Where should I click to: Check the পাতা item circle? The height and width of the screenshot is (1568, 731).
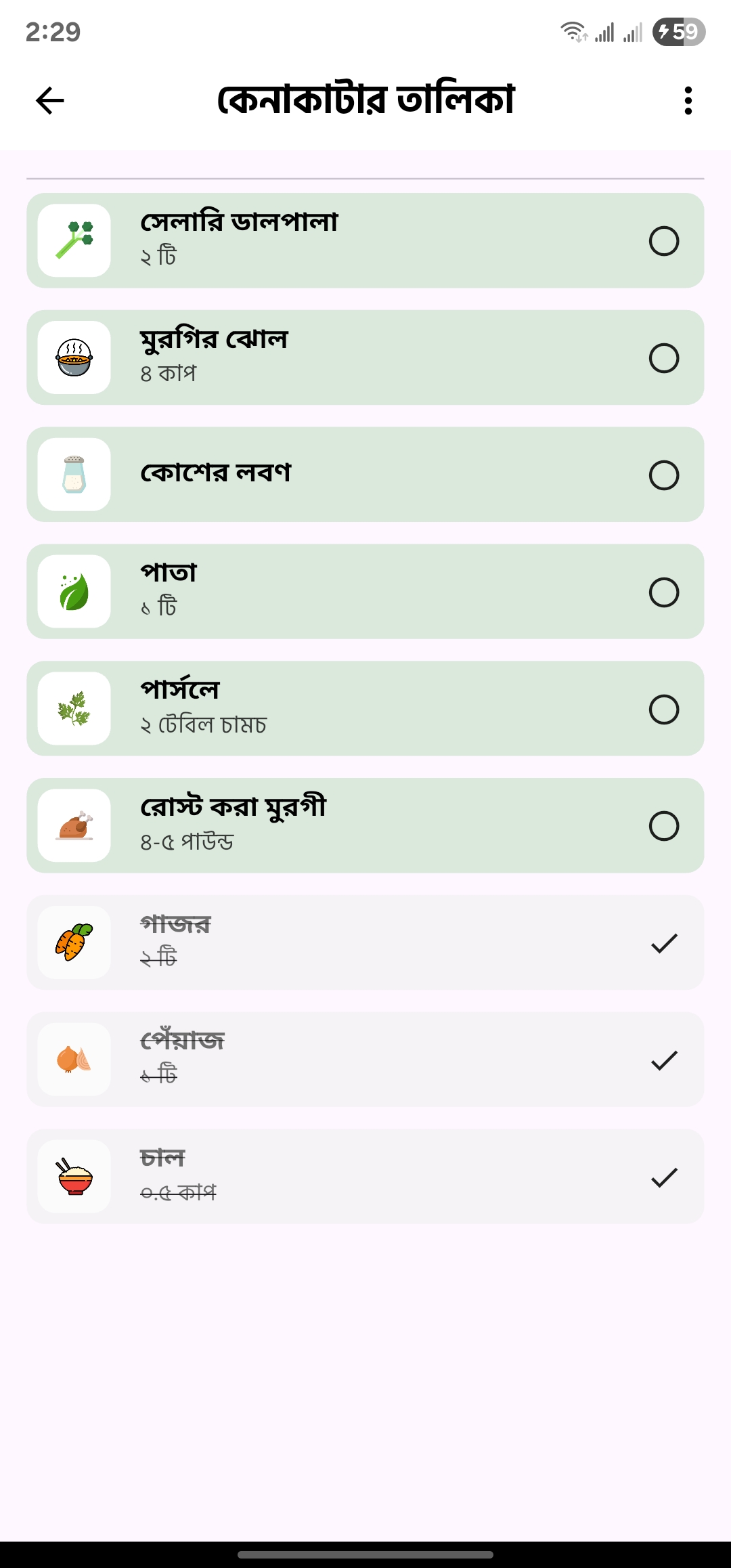[663, 592]
